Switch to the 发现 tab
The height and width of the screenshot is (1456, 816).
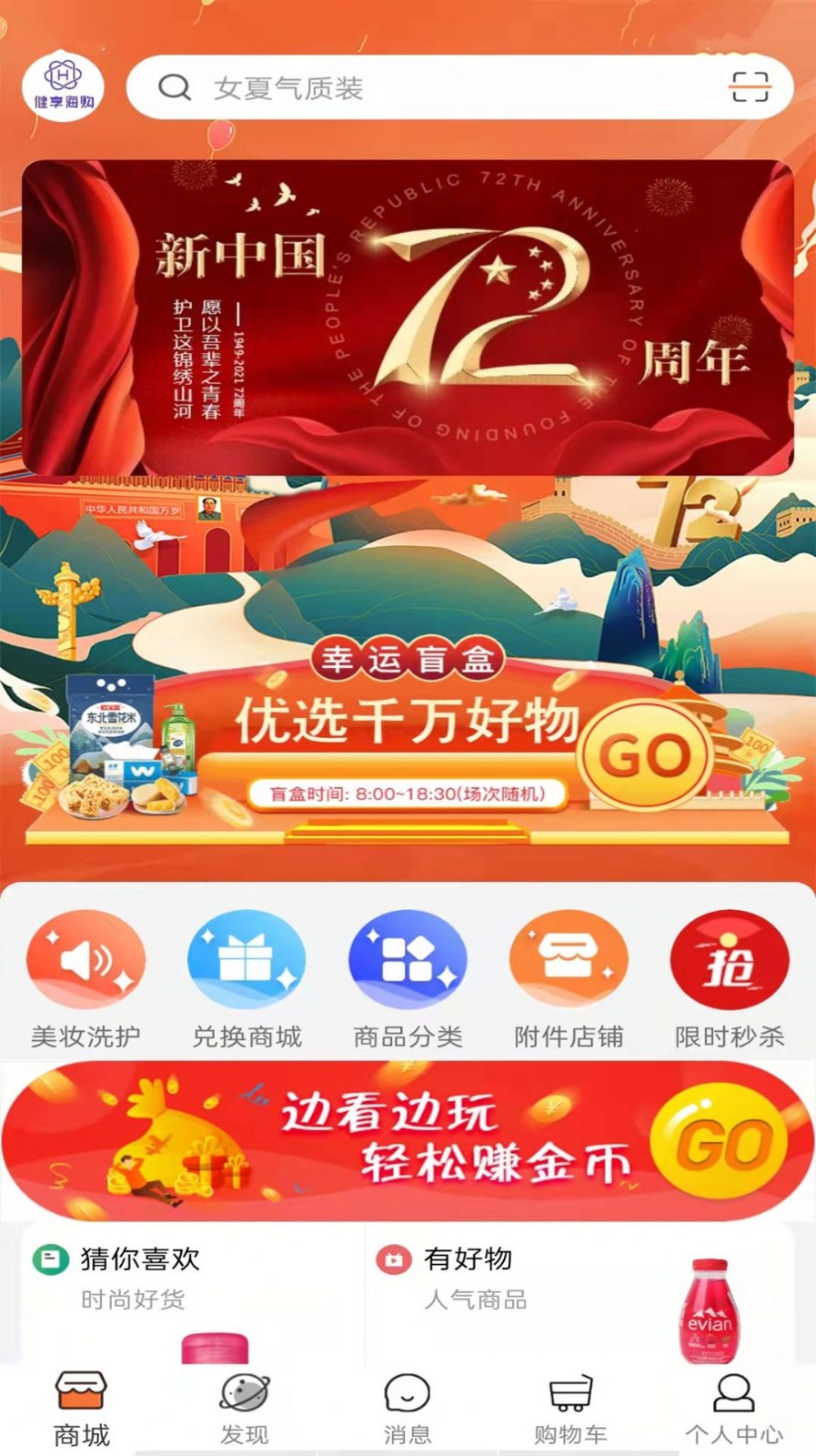[245, 1409]
